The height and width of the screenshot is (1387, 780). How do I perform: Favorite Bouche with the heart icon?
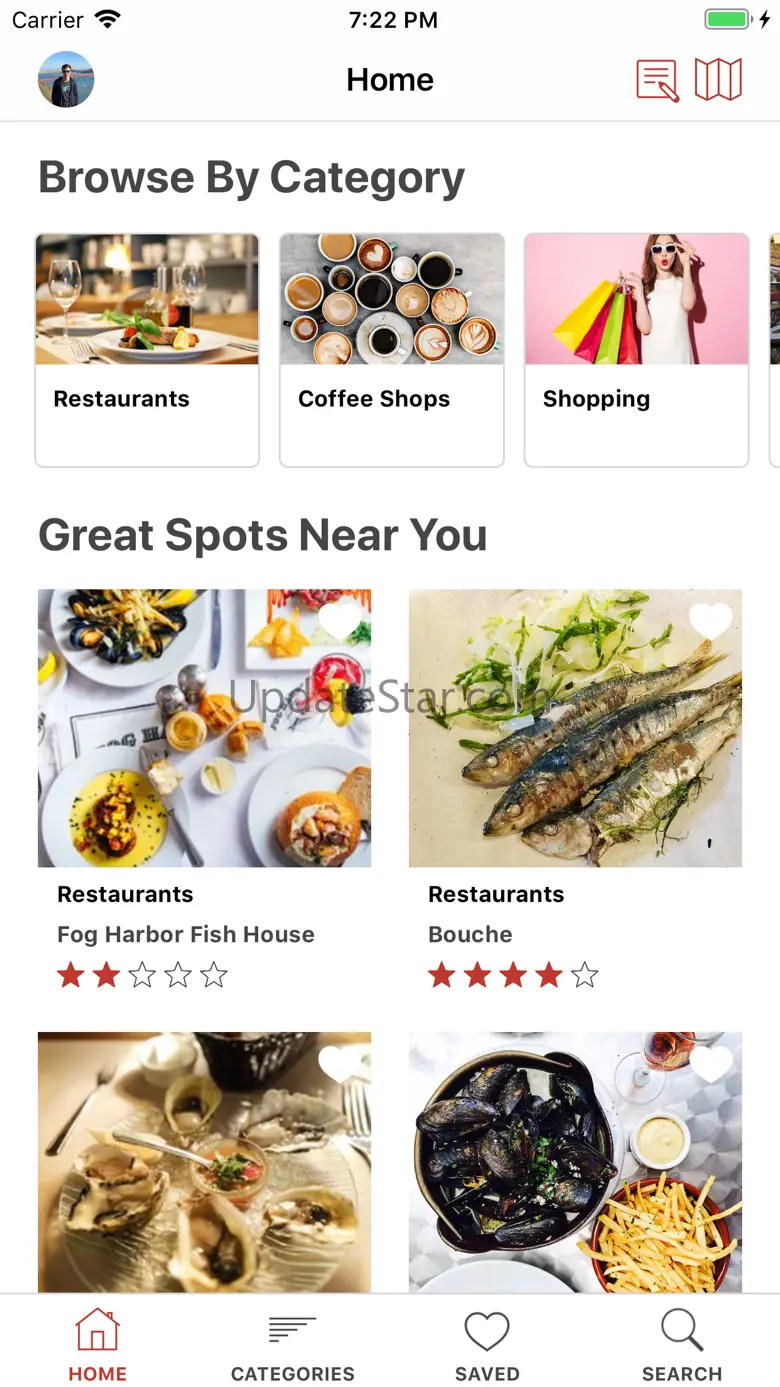pyautogui.click(x=711, y=621)
